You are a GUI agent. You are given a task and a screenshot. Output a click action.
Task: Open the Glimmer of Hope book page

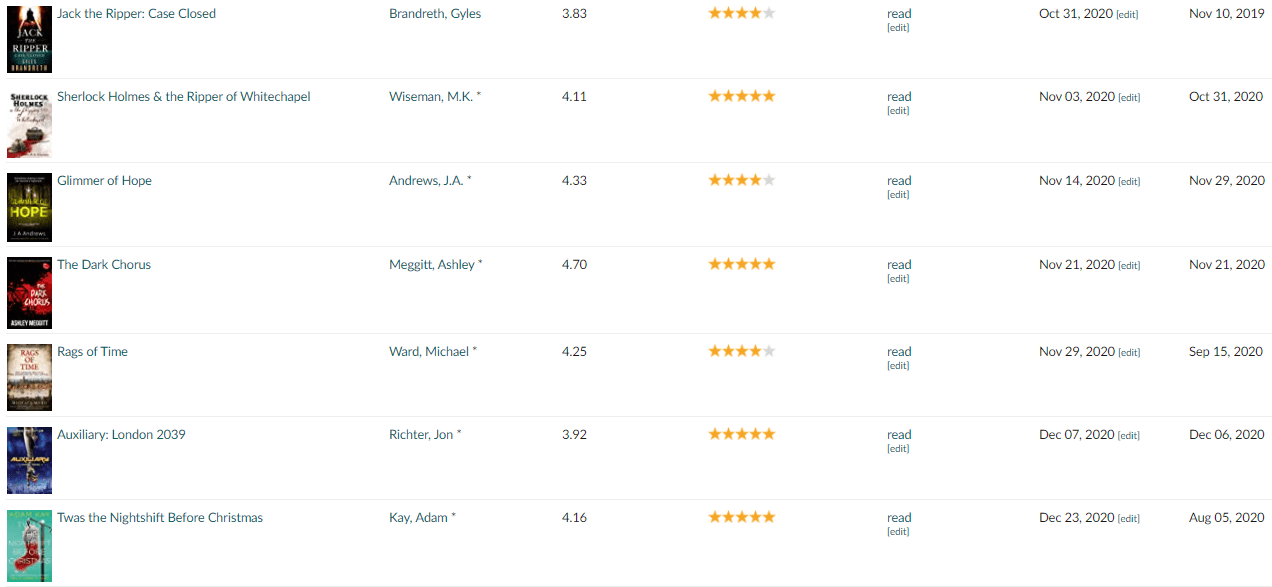[x=104, y=181]
